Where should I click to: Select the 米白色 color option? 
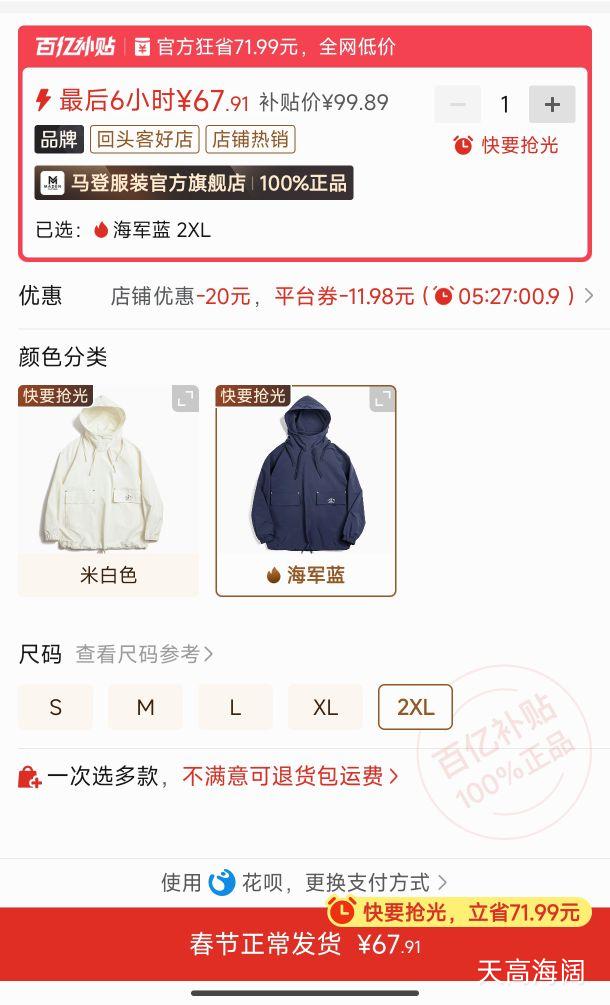coord(108,490)
